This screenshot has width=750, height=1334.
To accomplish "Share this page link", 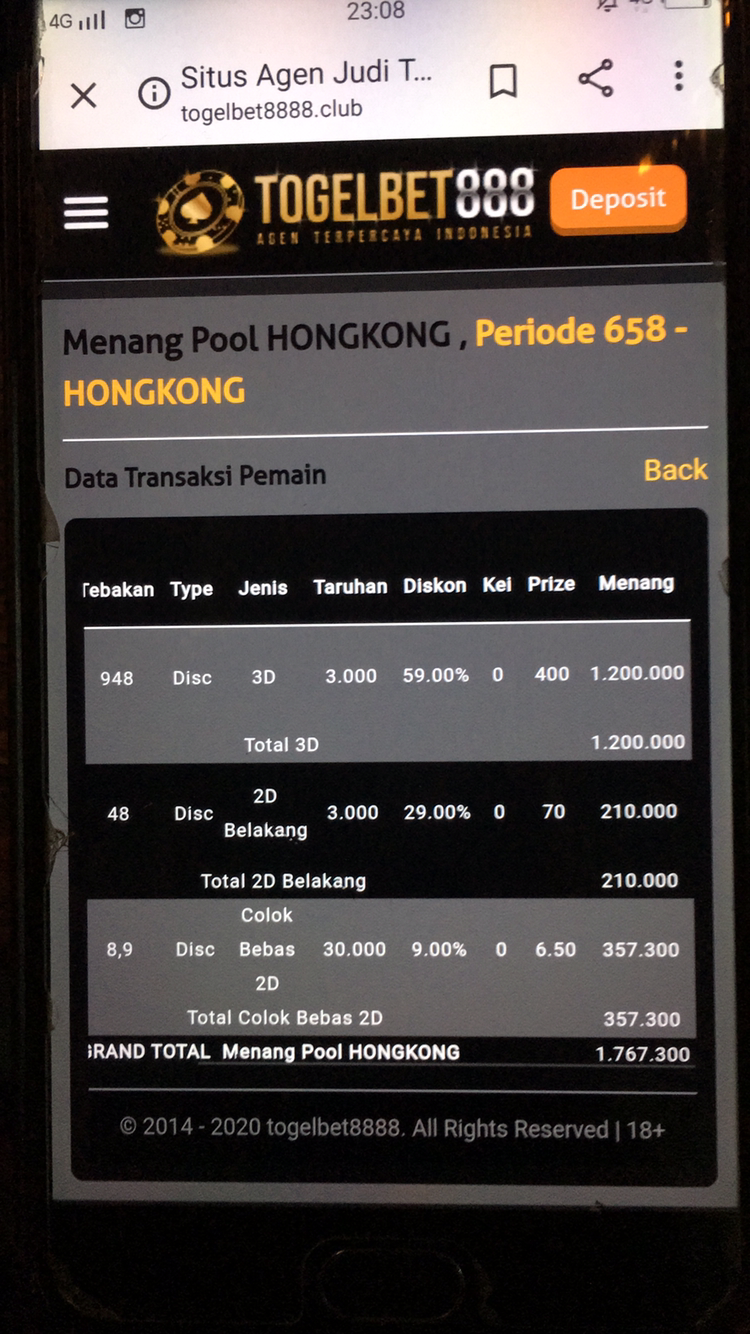I will coord(596,78).
